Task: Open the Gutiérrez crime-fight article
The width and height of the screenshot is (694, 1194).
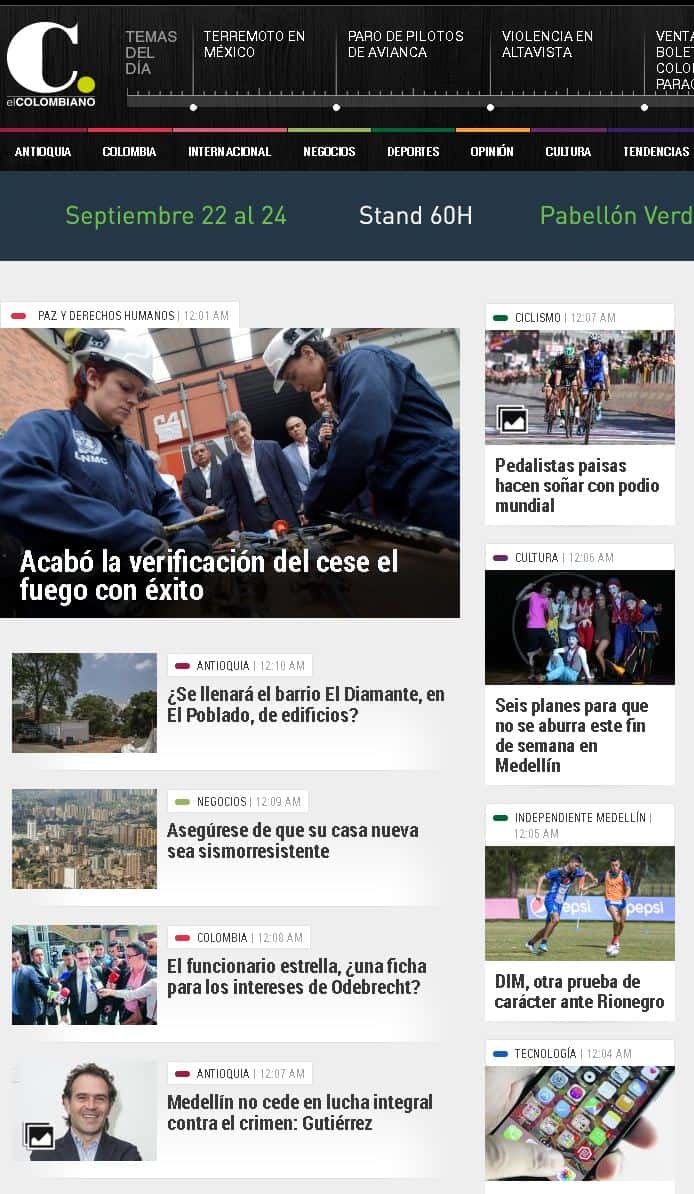Action: [299, 1113]
